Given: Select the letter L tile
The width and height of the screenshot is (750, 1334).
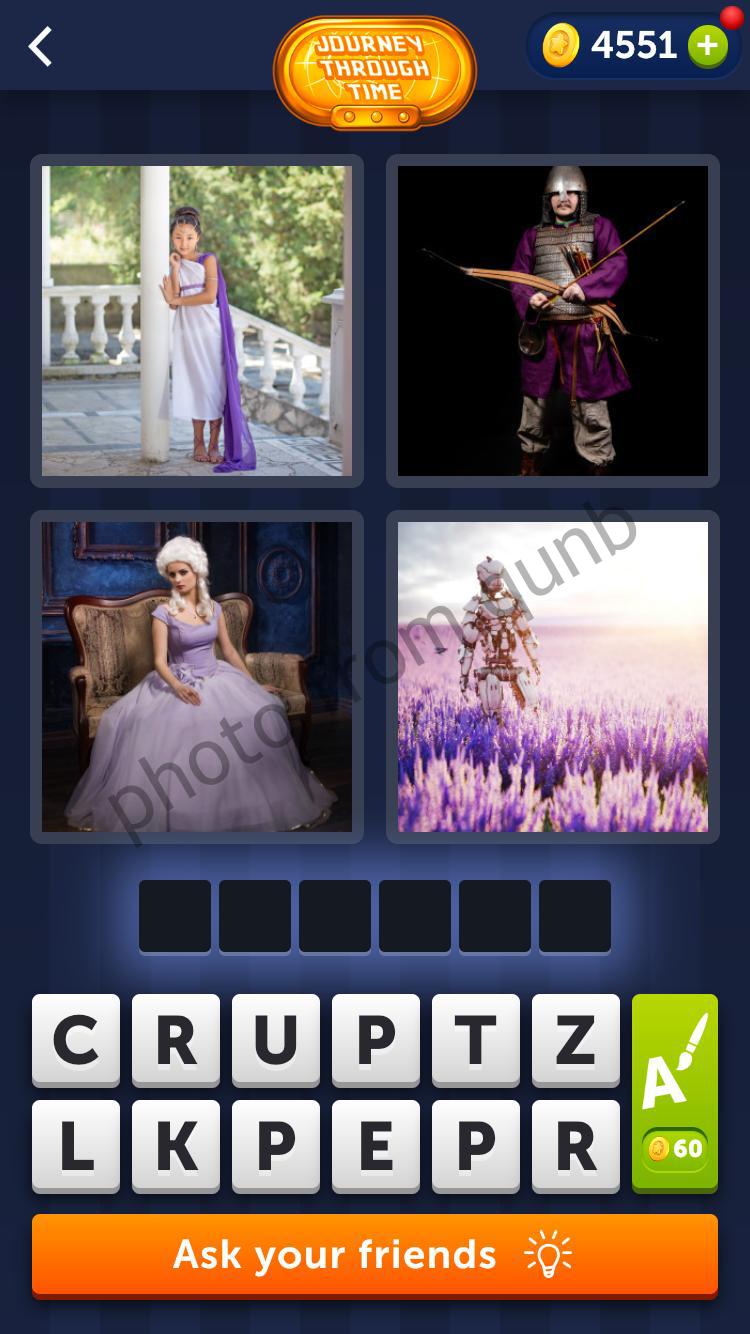Looking at the screenshot, I should [x=76, y=1146].
